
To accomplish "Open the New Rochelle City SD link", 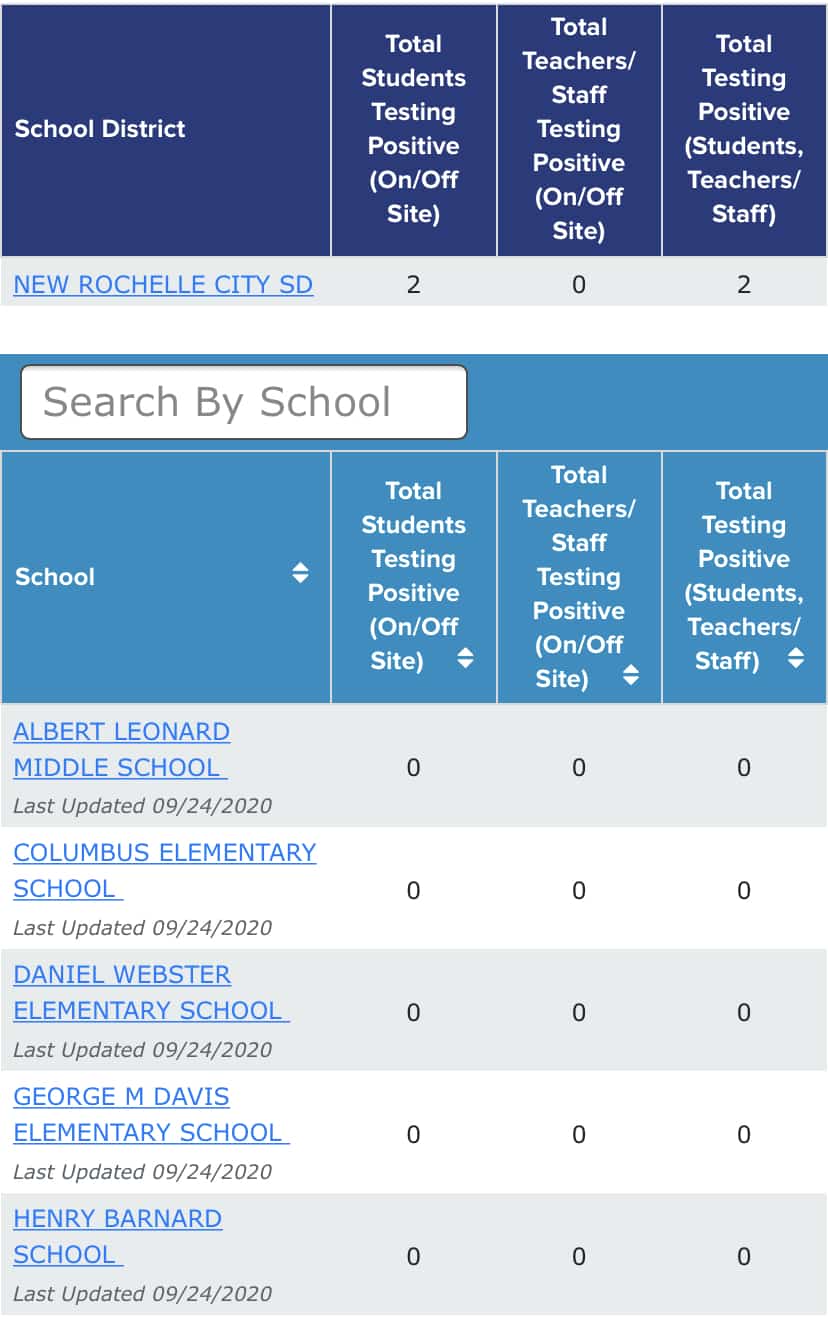I will pyautogui.click(x=163, y=284).
